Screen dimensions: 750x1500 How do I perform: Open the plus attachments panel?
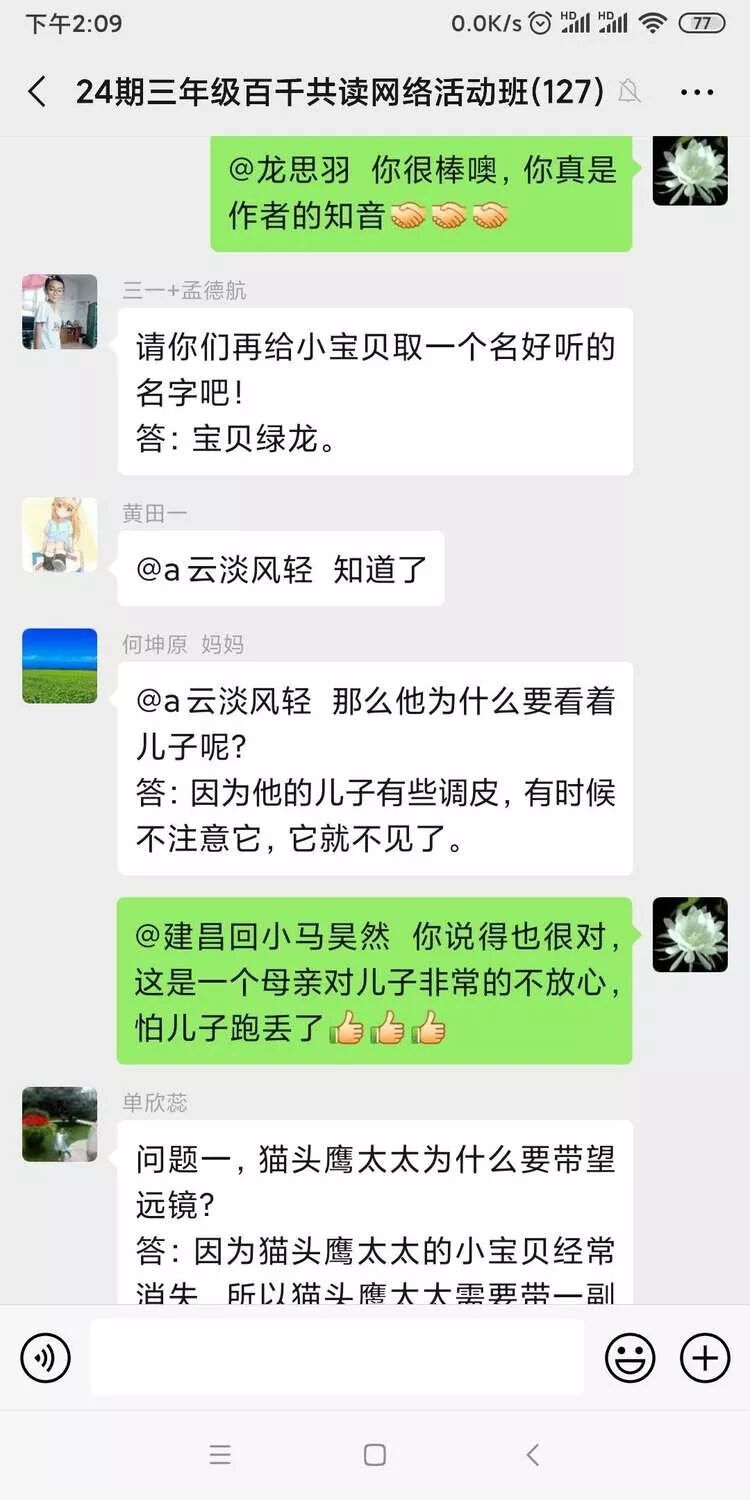coord(705,1358)
